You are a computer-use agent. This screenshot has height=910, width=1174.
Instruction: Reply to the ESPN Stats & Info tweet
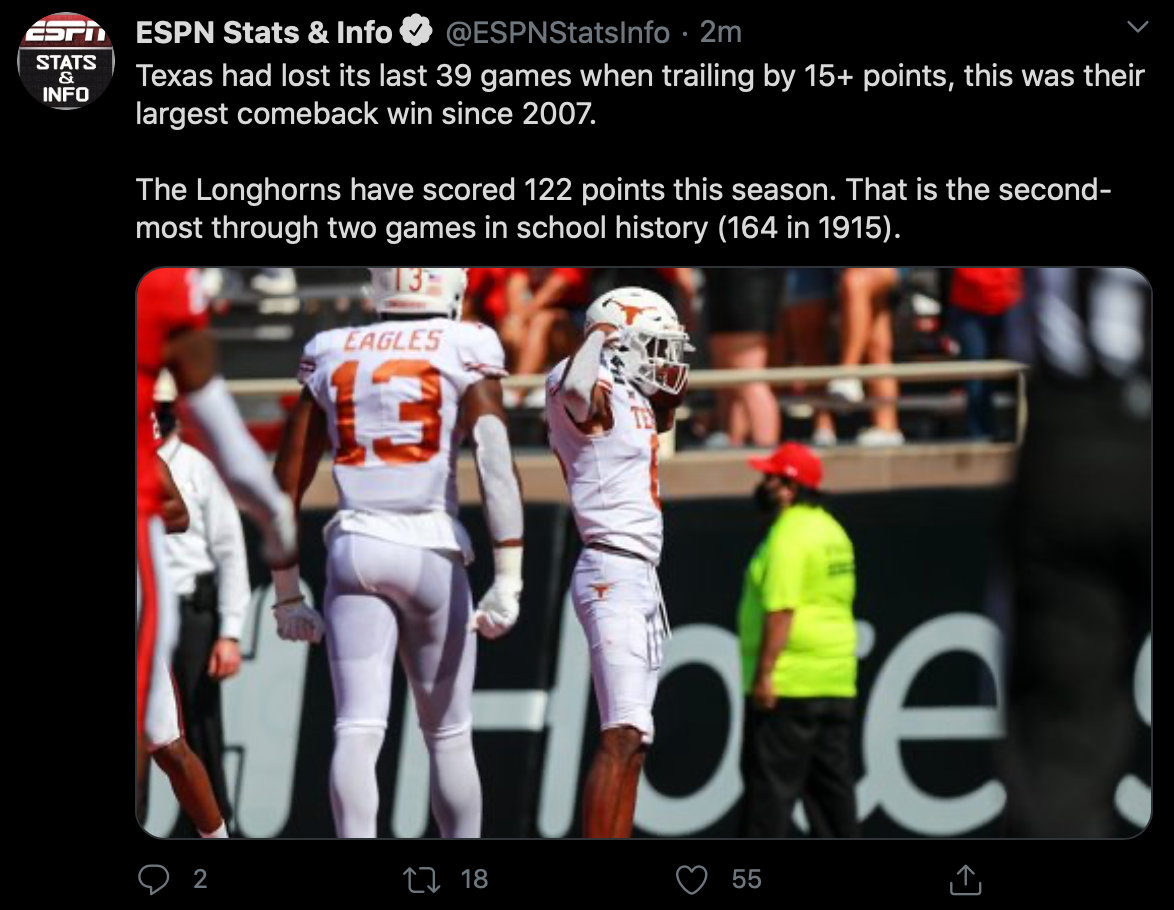(x=153, y=879)
